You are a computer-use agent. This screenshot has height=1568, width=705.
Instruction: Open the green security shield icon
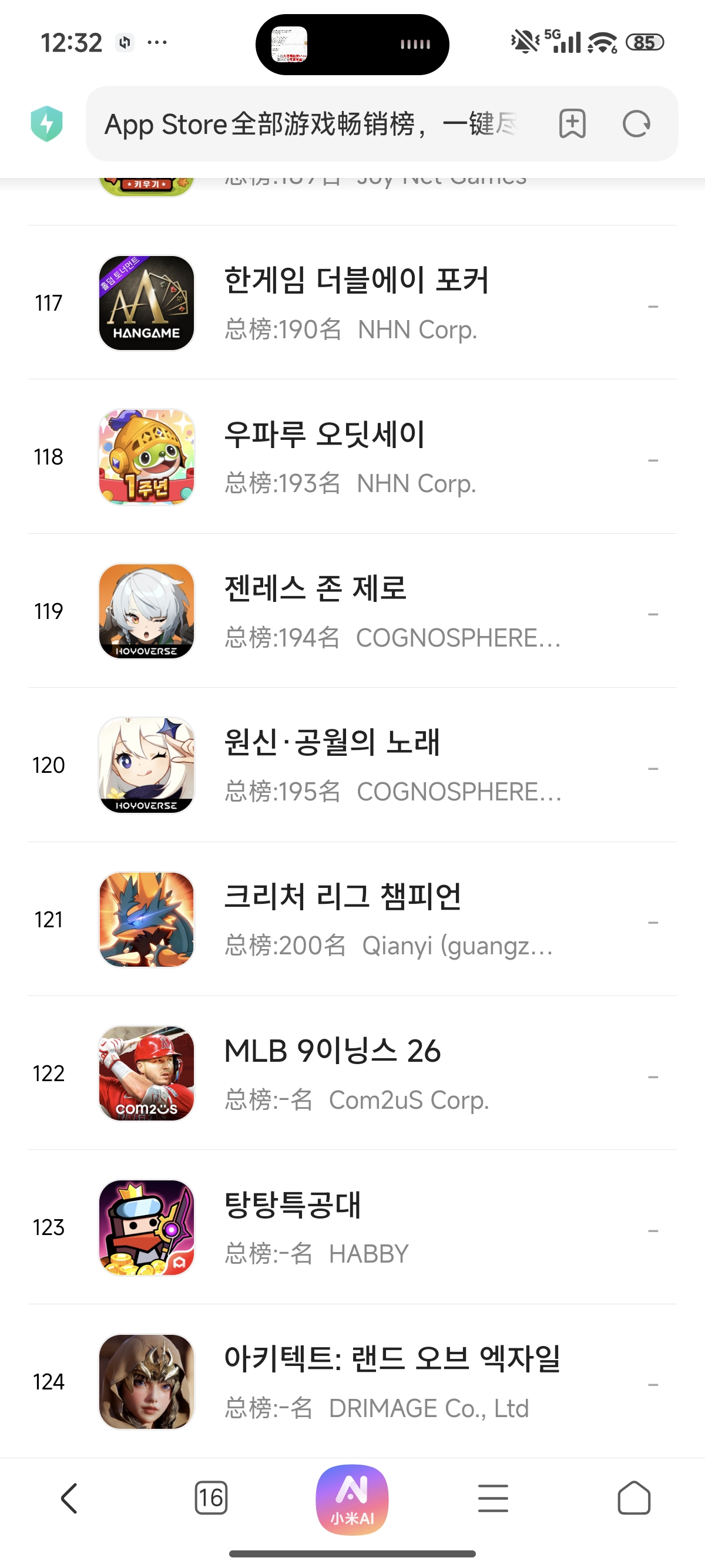pos(47,123)
